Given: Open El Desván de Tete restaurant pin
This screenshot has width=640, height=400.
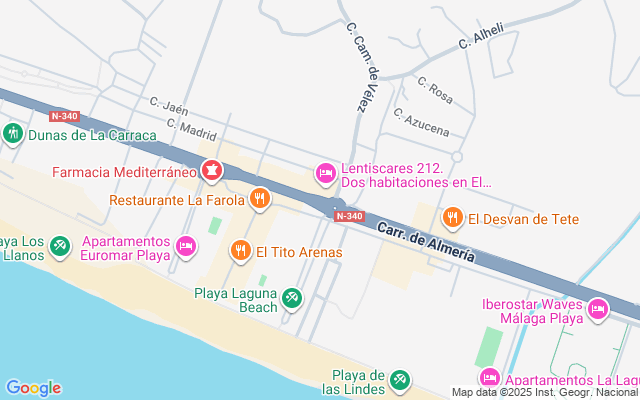Looking at the screenshot, I should [x=452, y=218].
